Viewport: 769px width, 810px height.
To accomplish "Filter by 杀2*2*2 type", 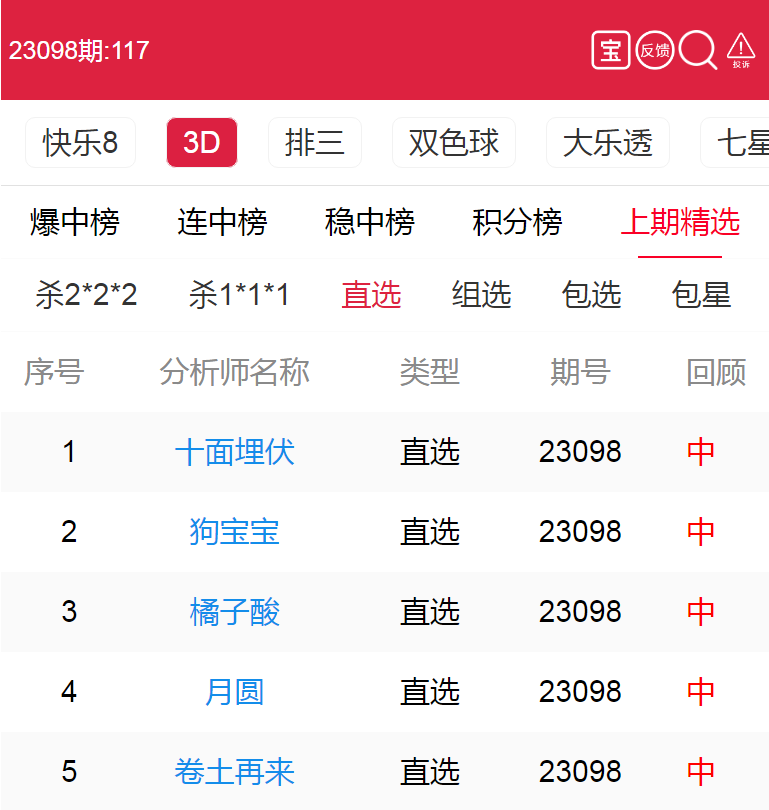I will [x=86, y=295].
